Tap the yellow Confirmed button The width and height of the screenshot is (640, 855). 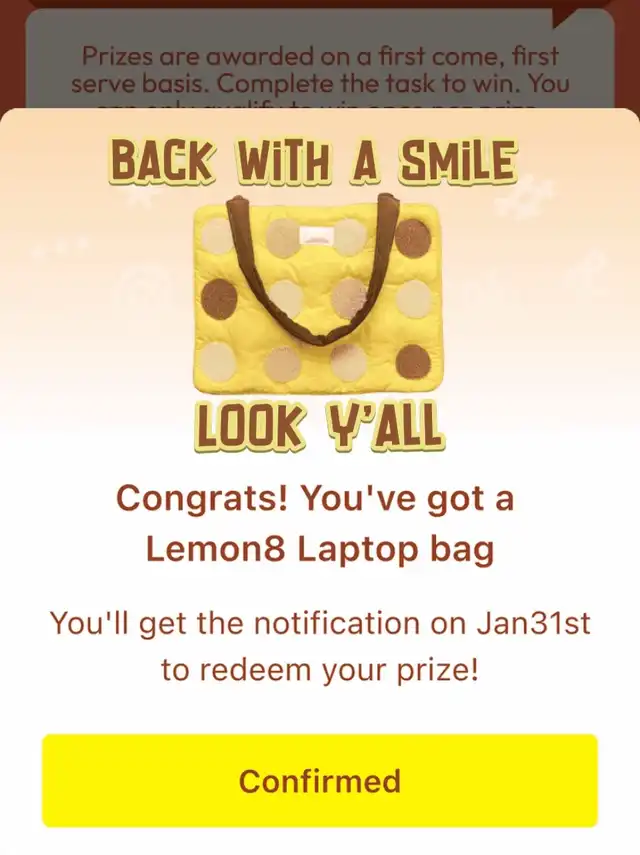click(320, 781)
